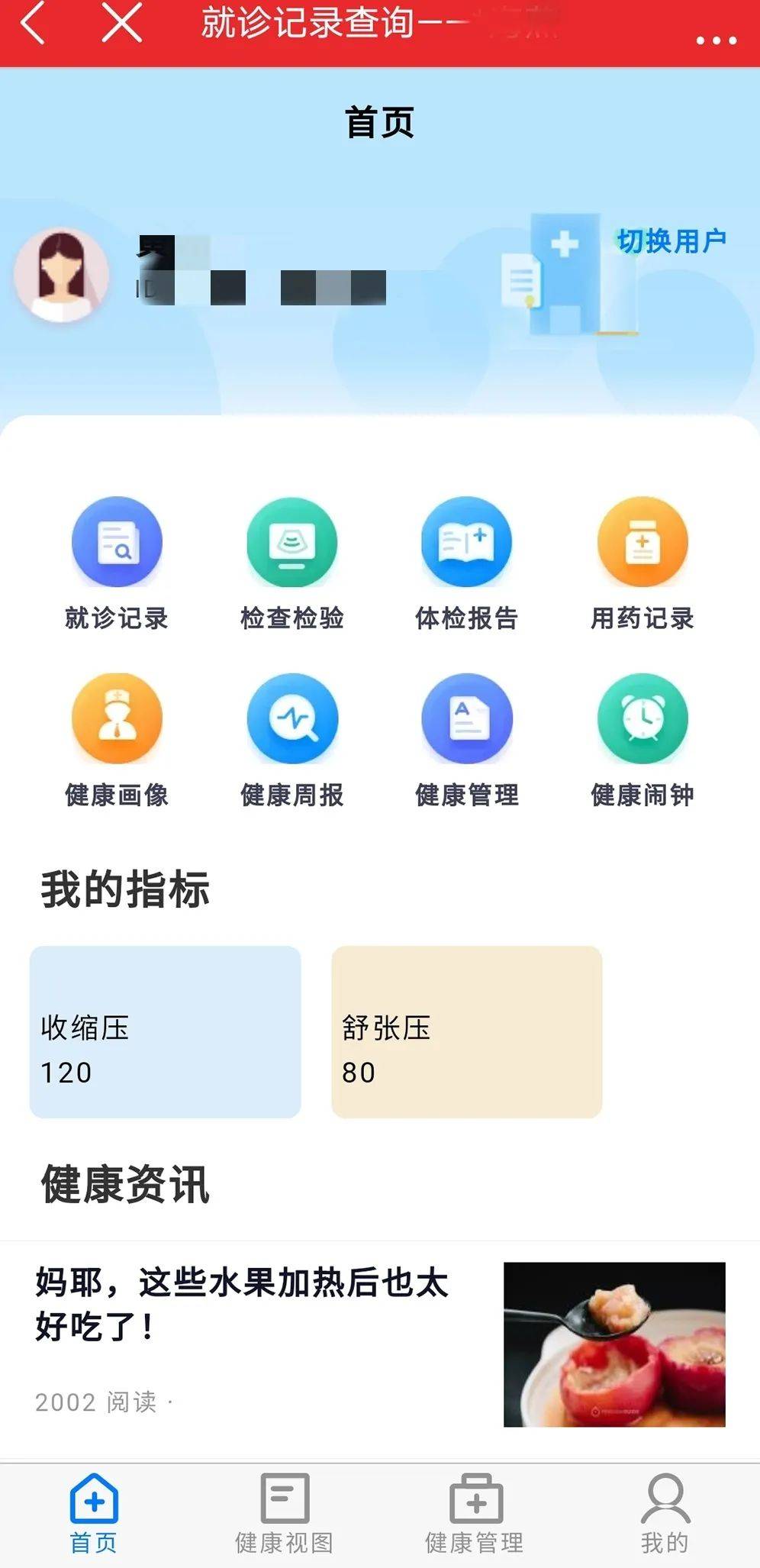
Task: Switch users via 切换用户
Action: click(x=671, y=239)
